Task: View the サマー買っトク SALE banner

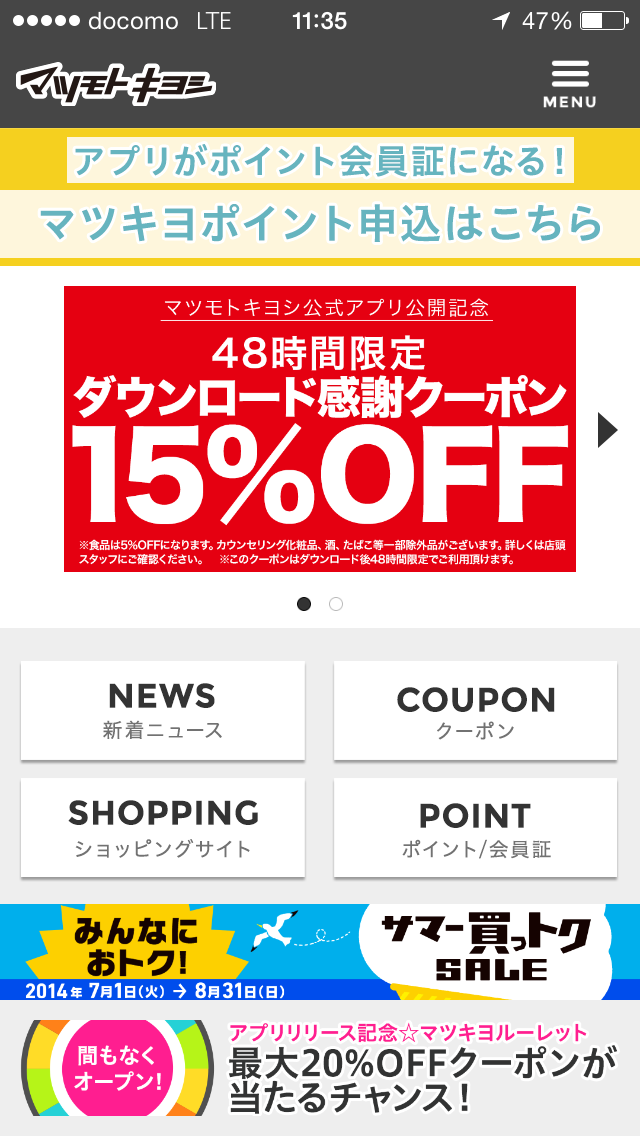Action: [x=320, y=951]
